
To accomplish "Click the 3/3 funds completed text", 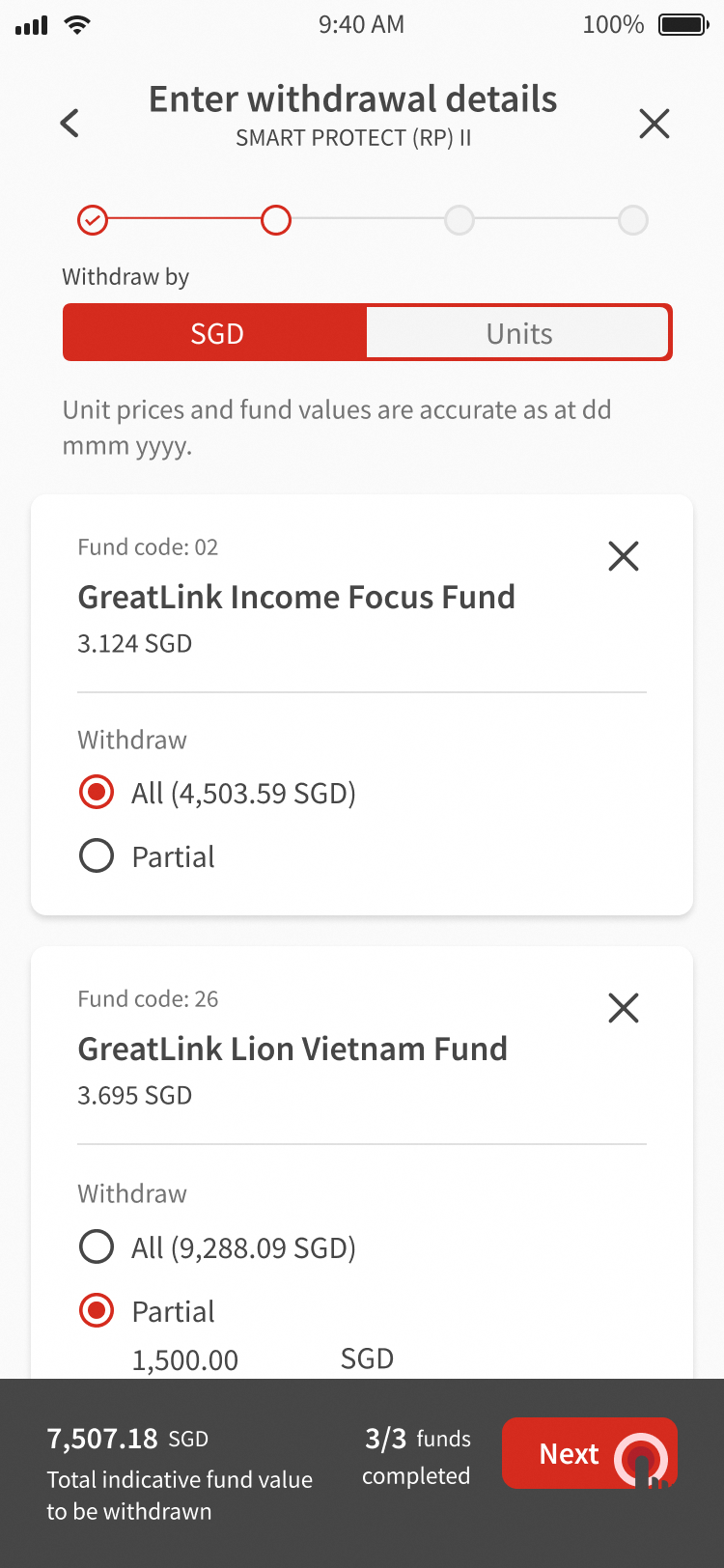I will click(x=415, y=1456).
